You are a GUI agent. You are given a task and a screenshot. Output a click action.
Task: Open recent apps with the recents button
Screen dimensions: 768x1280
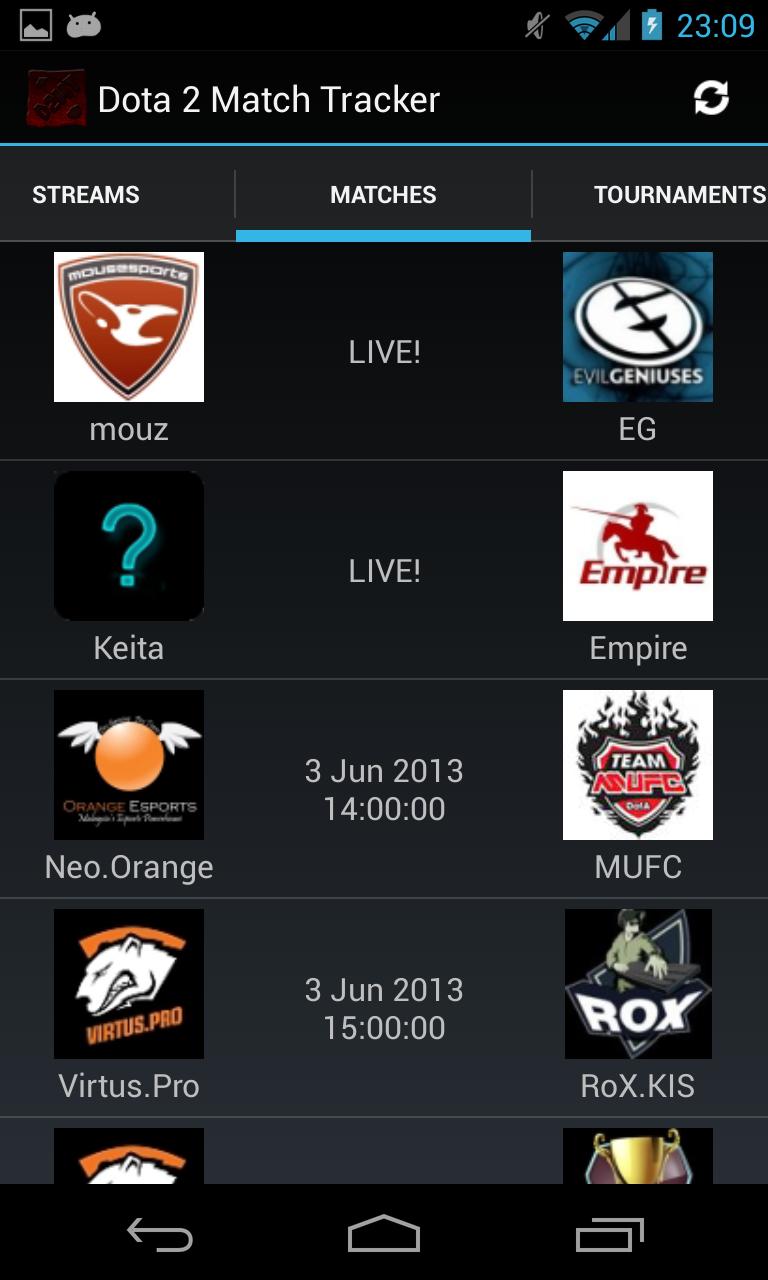click(x=611, y=1234)
